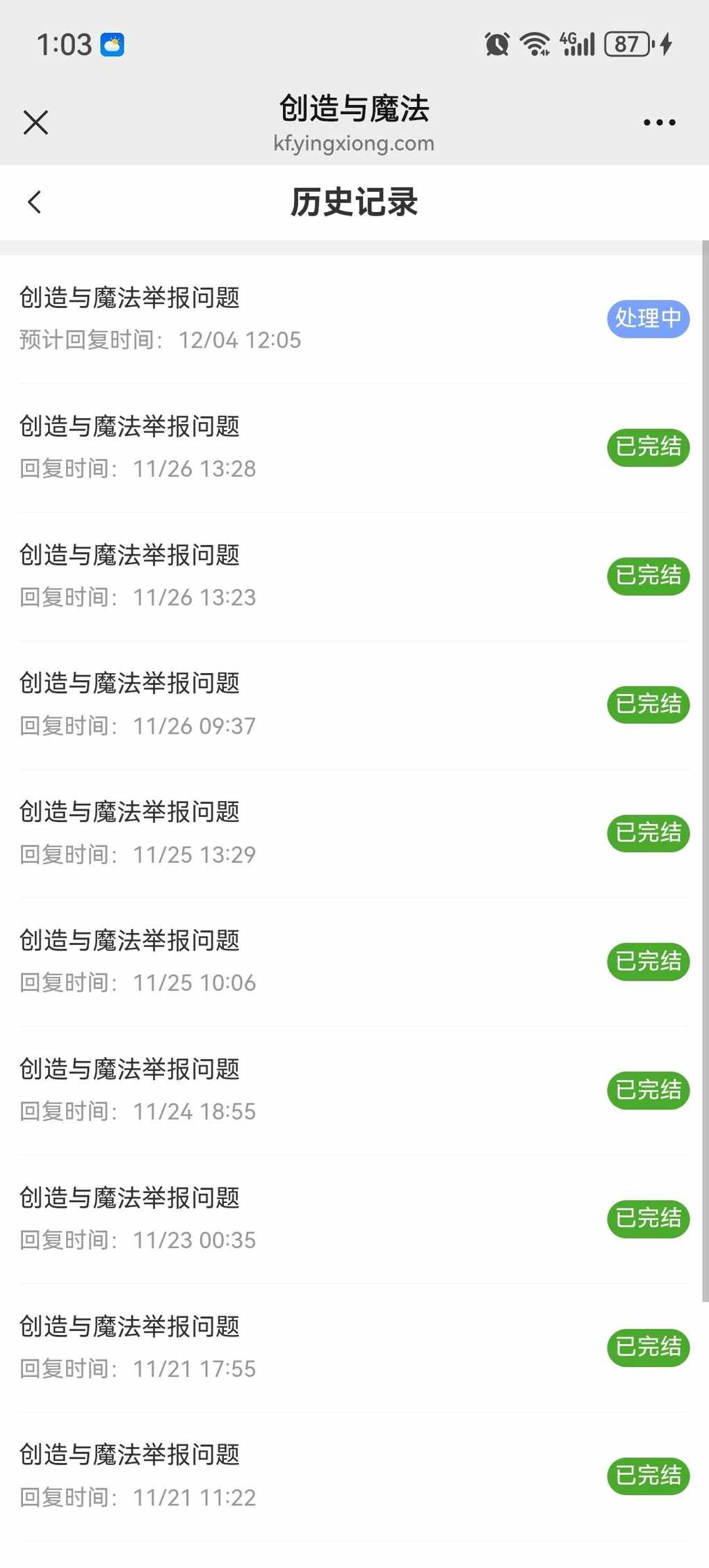Image resolution: width=709 pixels, height=1568 pixels.
Task: Open the three-dot overflow menu
Action: pos(659,122)
